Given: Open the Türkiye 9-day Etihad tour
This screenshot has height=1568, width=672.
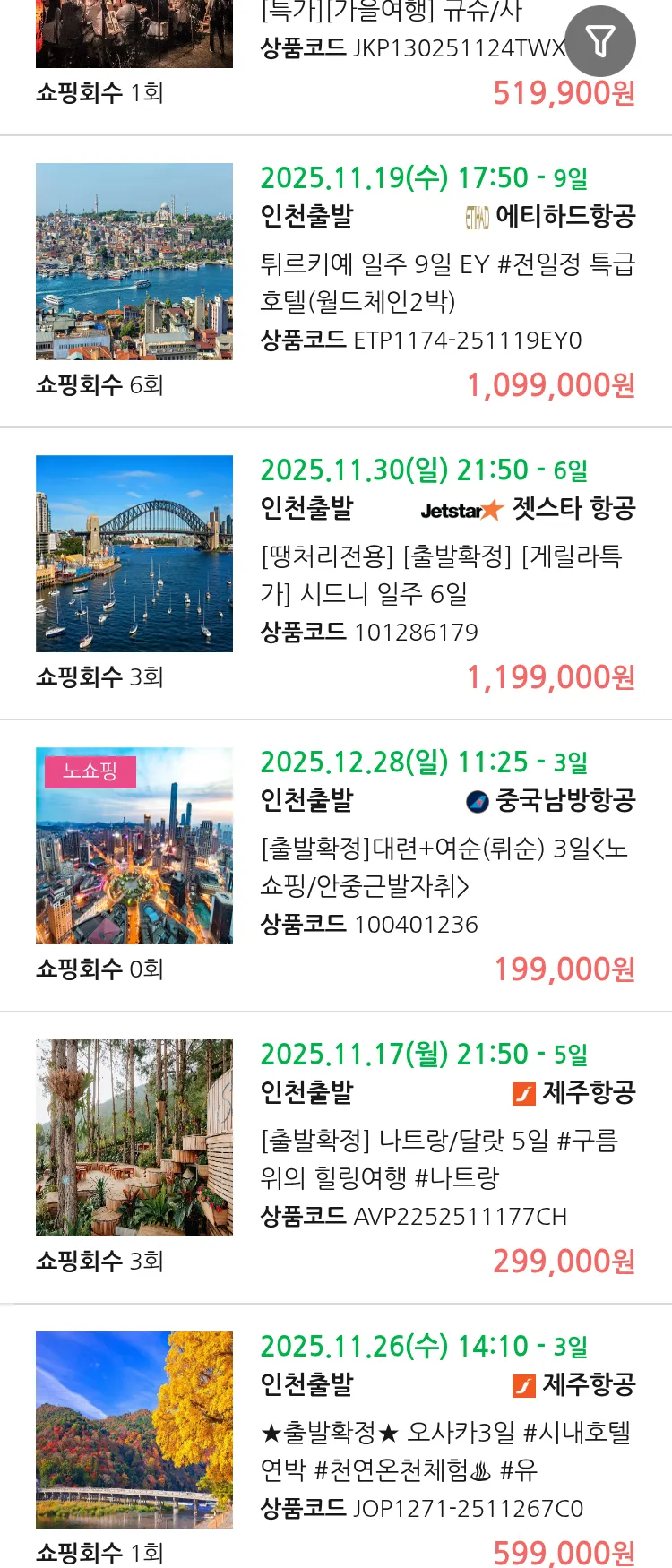Looking at the screenshot, I should click(x=446, y=281).
